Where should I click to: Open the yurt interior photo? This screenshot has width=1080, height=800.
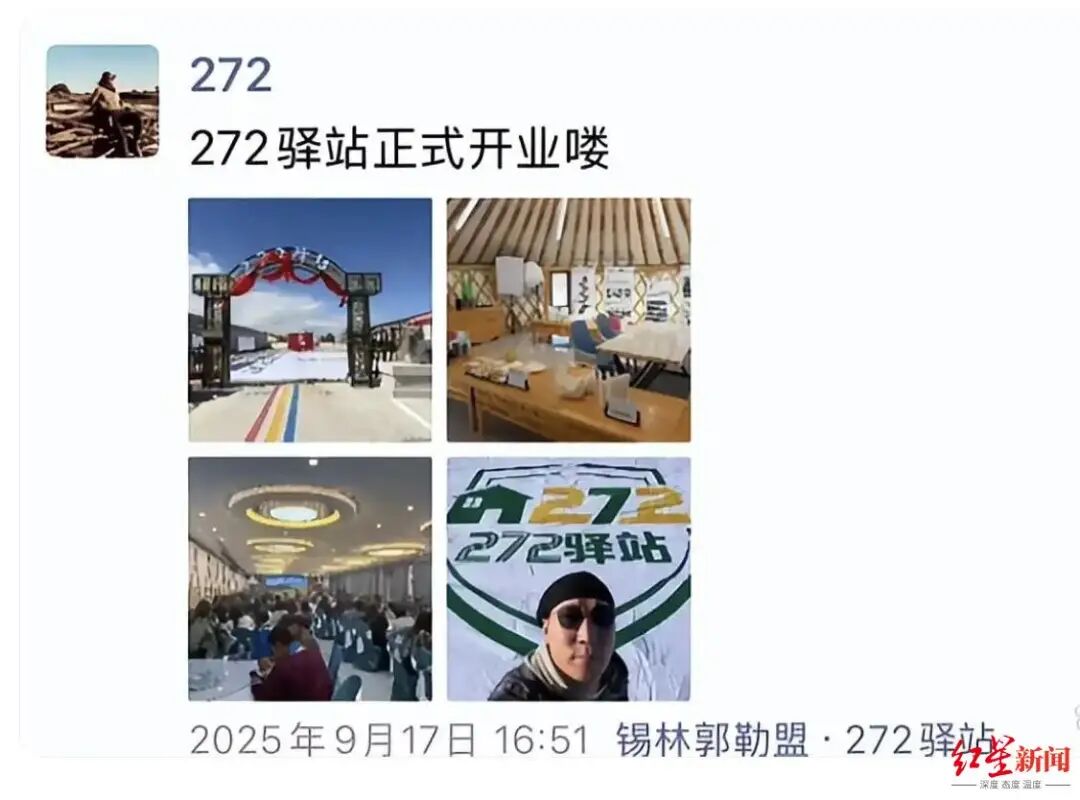click(x=568, y=320)
